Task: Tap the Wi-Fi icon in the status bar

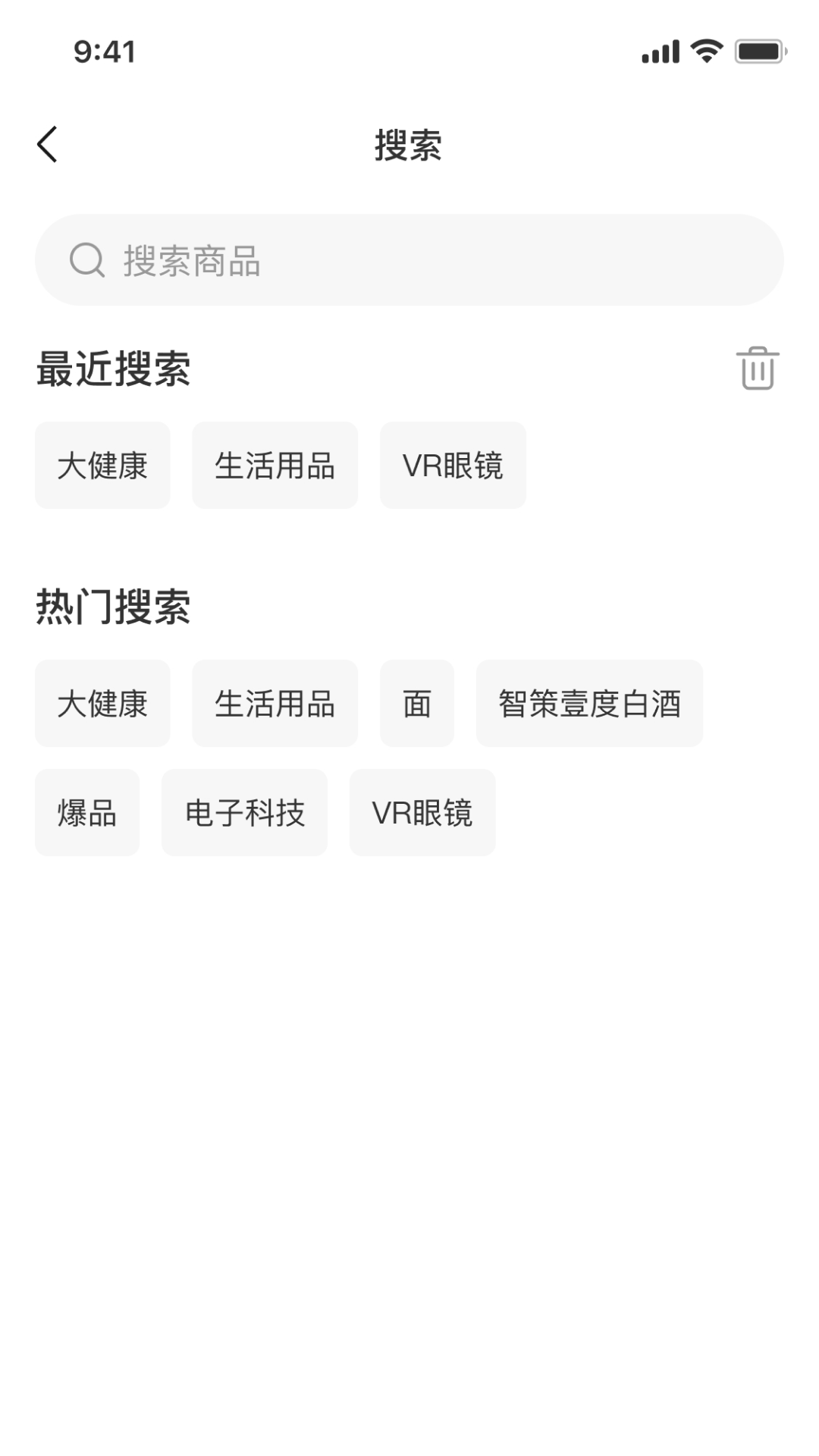Action: click(x=705, y=50)
